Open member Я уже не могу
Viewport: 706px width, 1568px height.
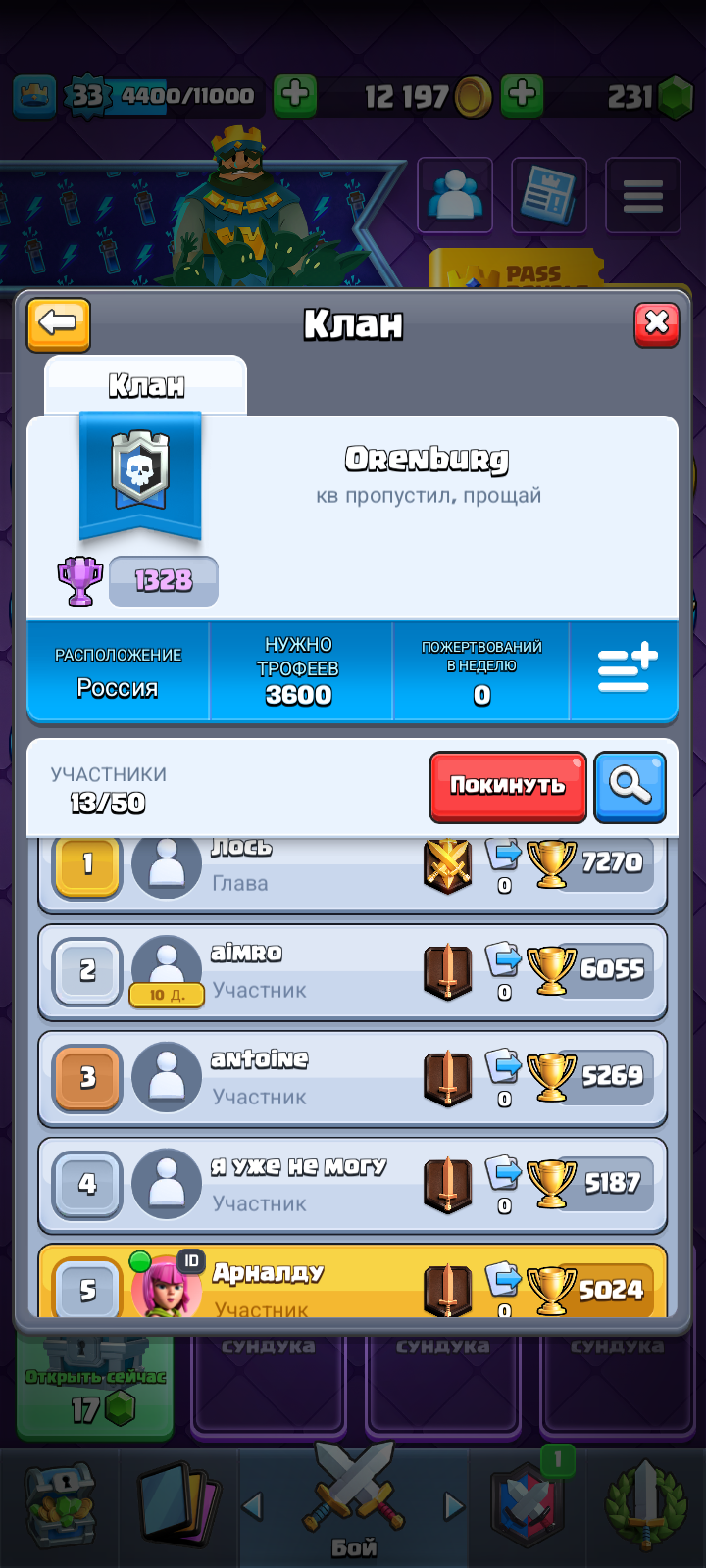pos(353,1185)
